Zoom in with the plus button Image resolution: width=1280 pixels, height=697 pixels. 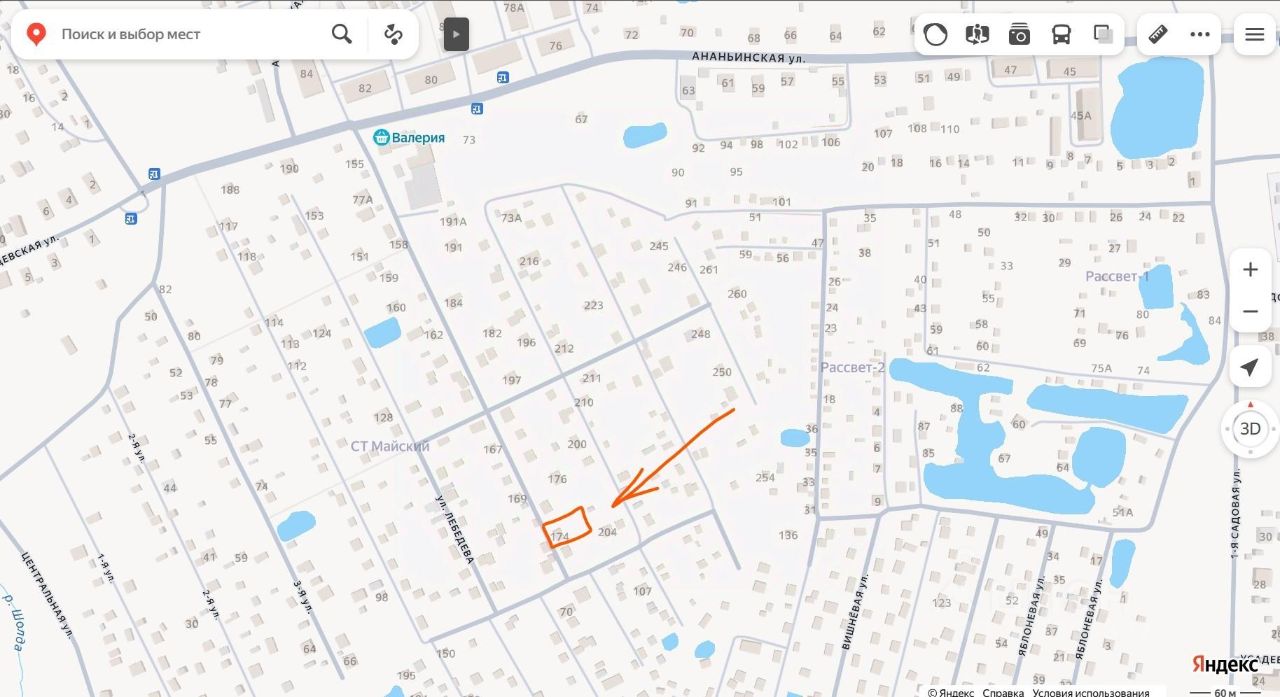1250,270
